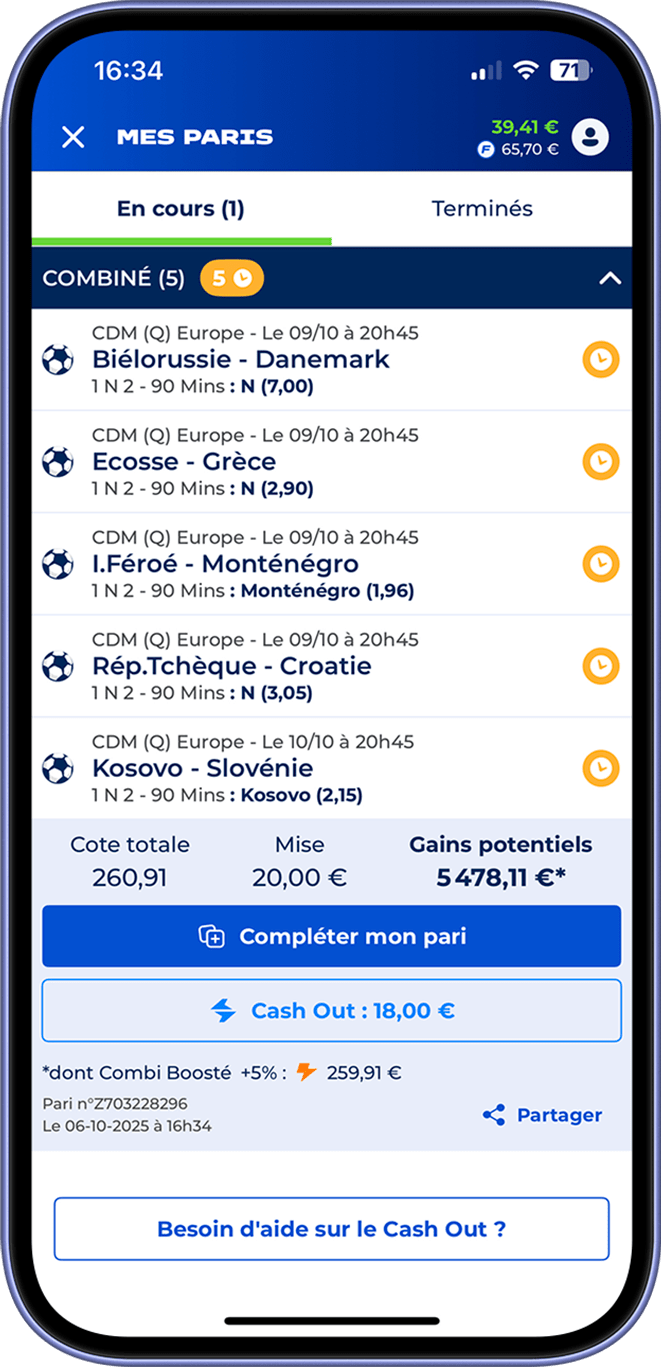The width and height of the screenshot is (661, 1367).
Task: Open the Biélorussie - Danemark match
Action: click(240, 360)
